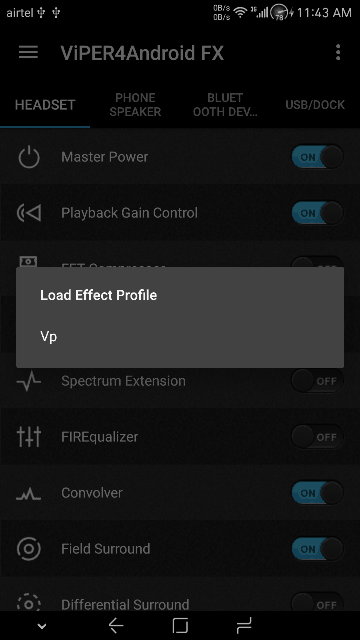Tap the system home button
Viewport: 360px width, 640px height.
(x=180, y=625)
